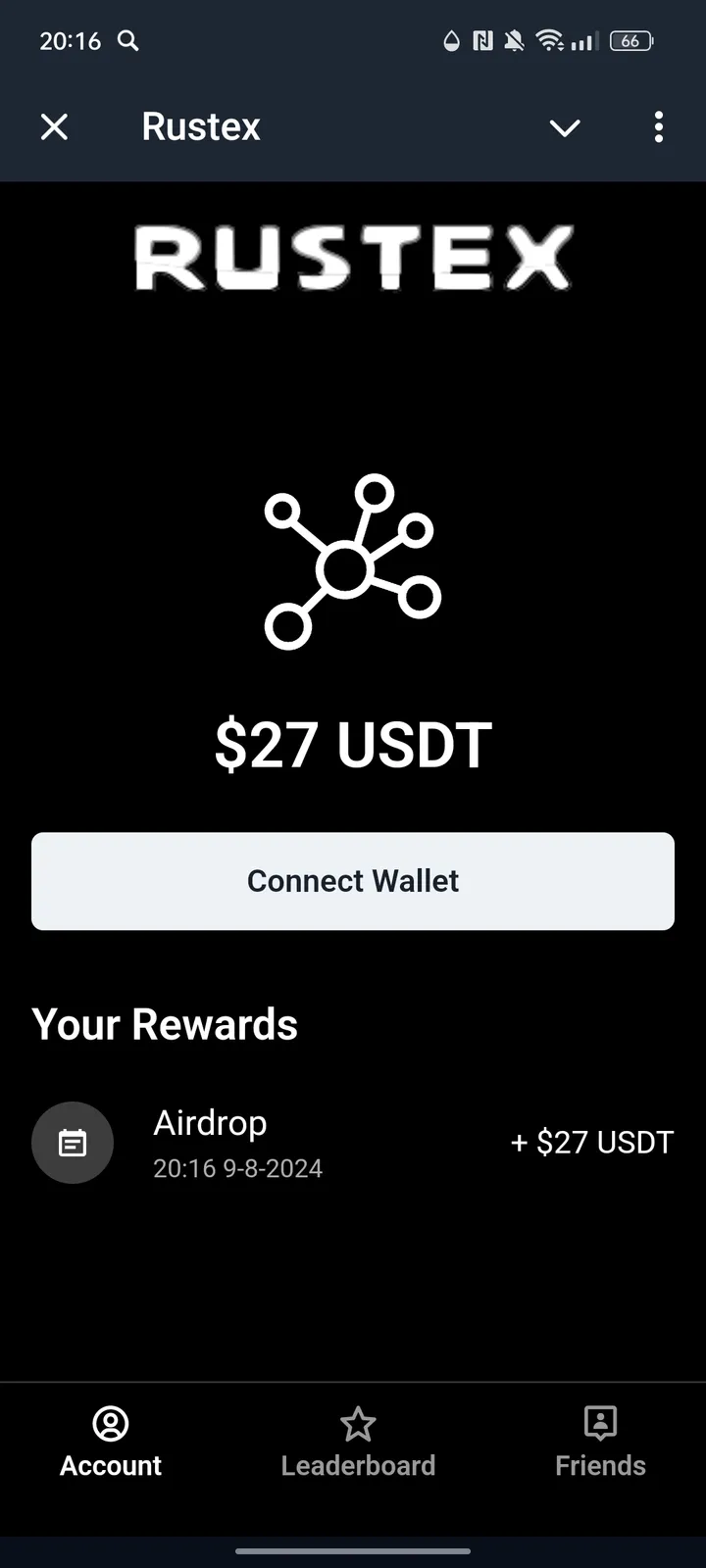Click the Airdrop calendar reward icon
Viewport: 706px width, 1568px height.
coord(73,1143)
